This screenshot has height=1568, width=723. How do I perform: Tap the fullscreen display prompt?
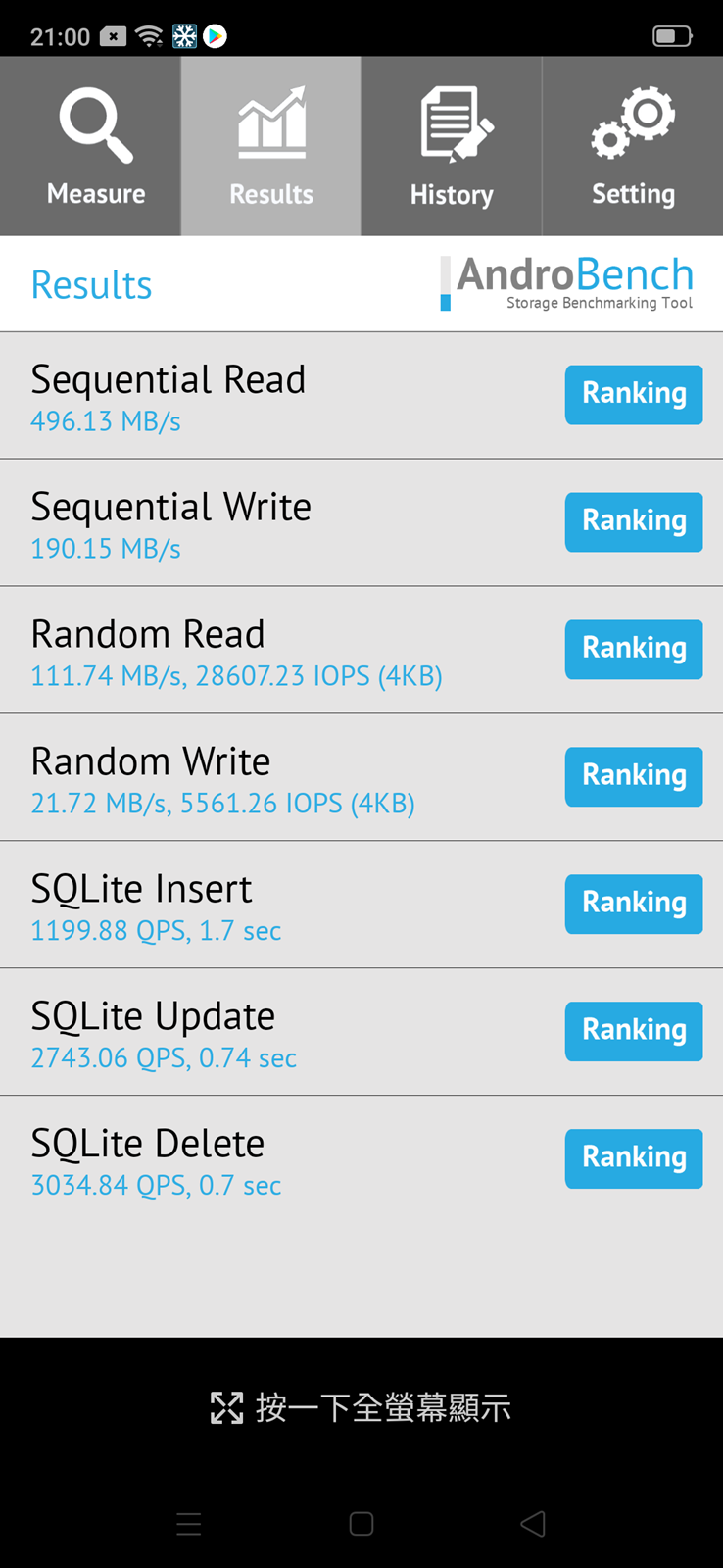click(361, 1408)
